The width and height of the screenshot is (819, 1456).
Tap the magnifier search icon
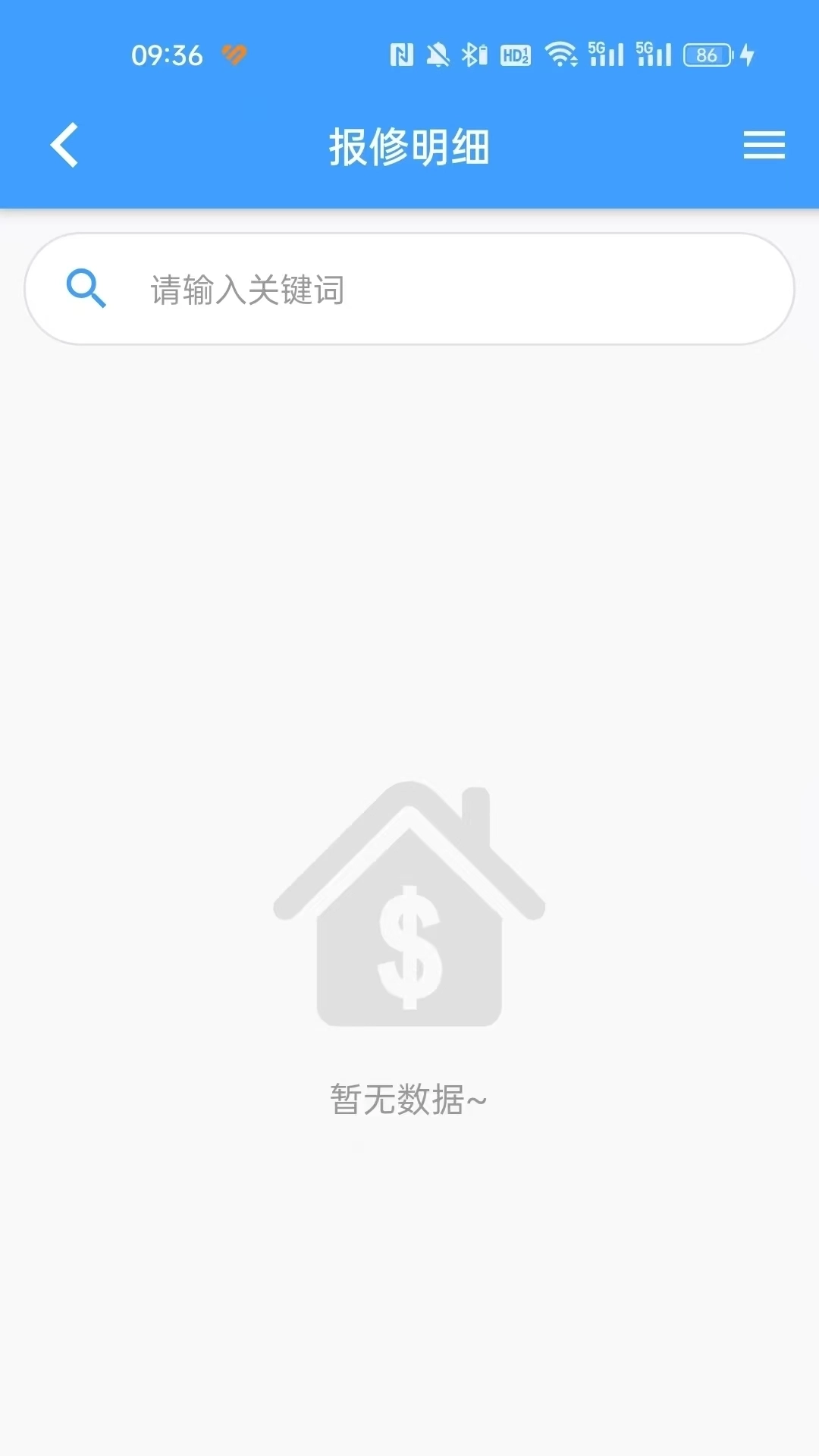pyautogui.click(x=86, y=289)
